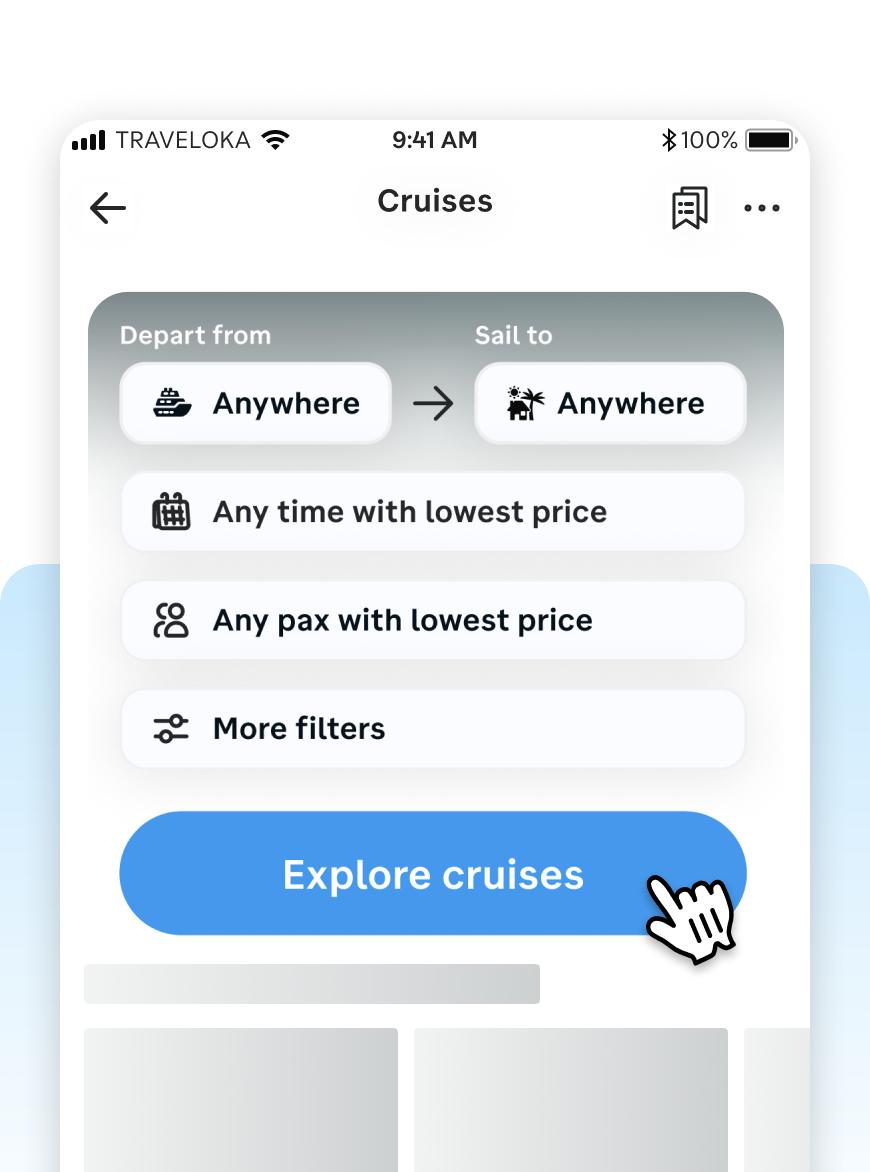
Task: Tap the Bluetooth icon in the status bar
Action: [x=671, y=140]
